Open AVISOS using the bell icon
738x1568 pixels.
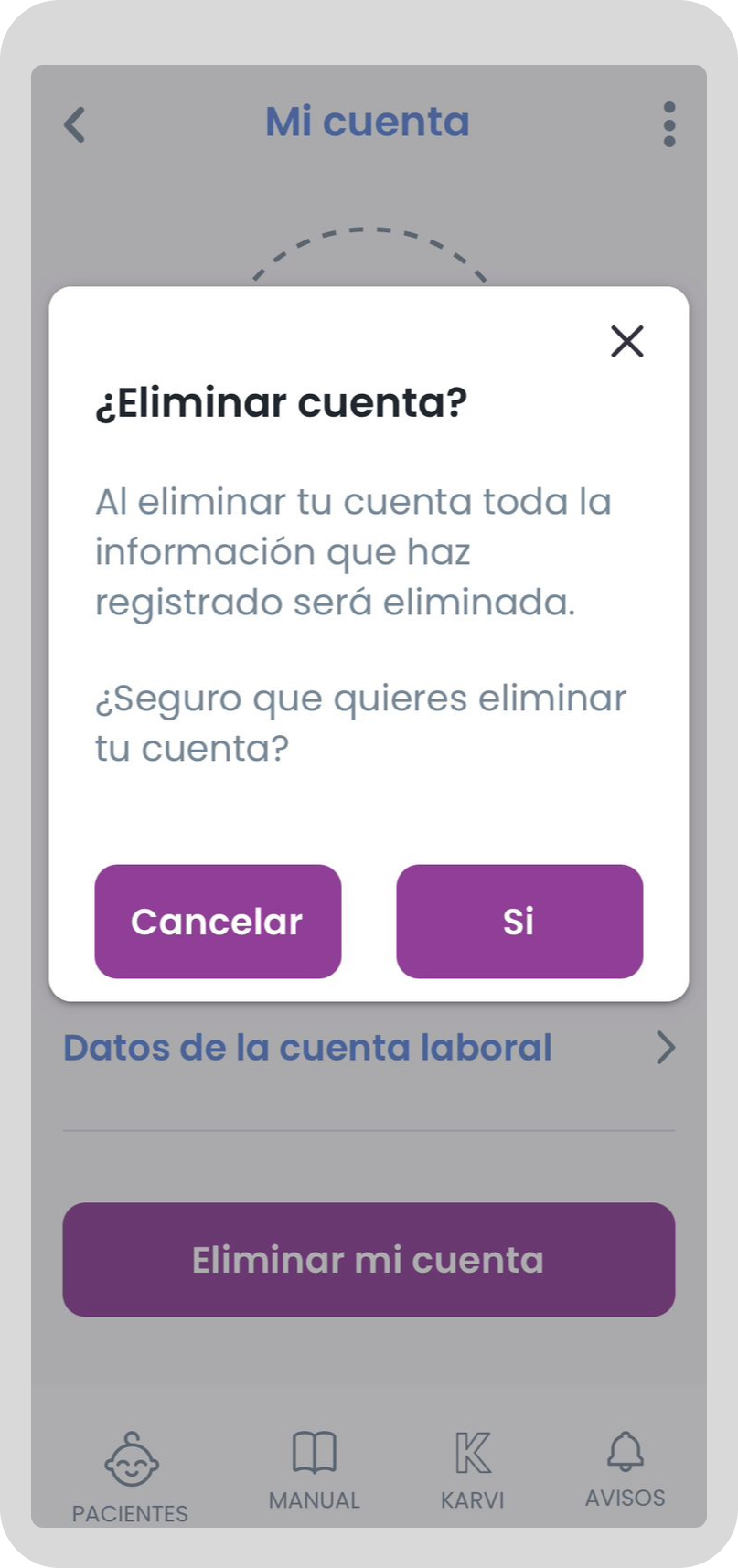pos(625,1452)
